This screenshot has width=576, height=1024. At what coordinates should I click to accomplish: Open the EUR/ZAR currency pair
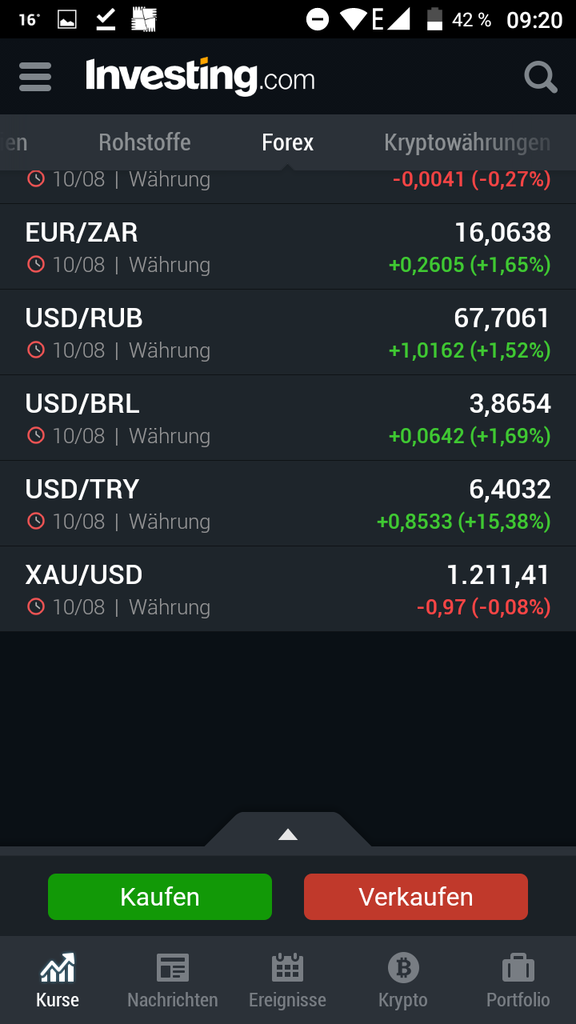pos(288,247)
